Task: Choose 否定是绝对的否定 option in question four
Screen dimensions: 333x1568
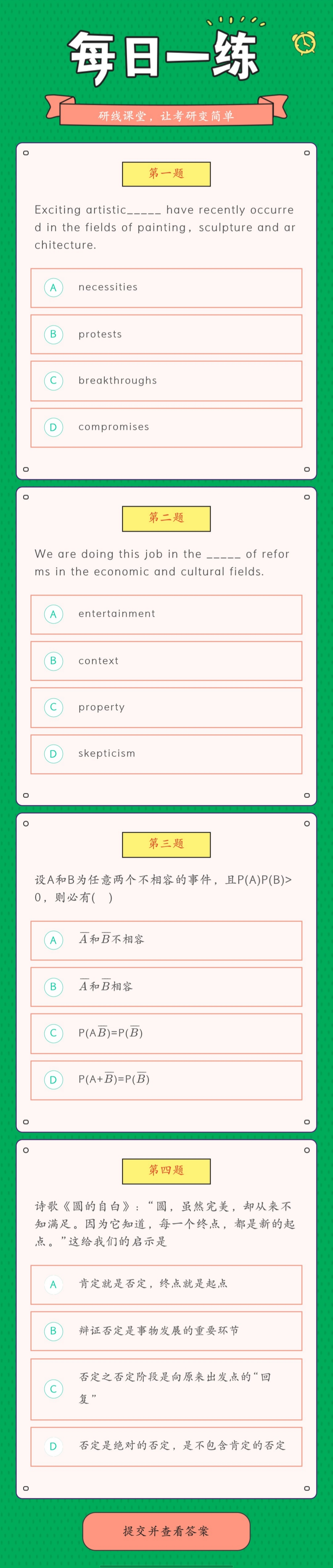Action: tap(166, 1446)
